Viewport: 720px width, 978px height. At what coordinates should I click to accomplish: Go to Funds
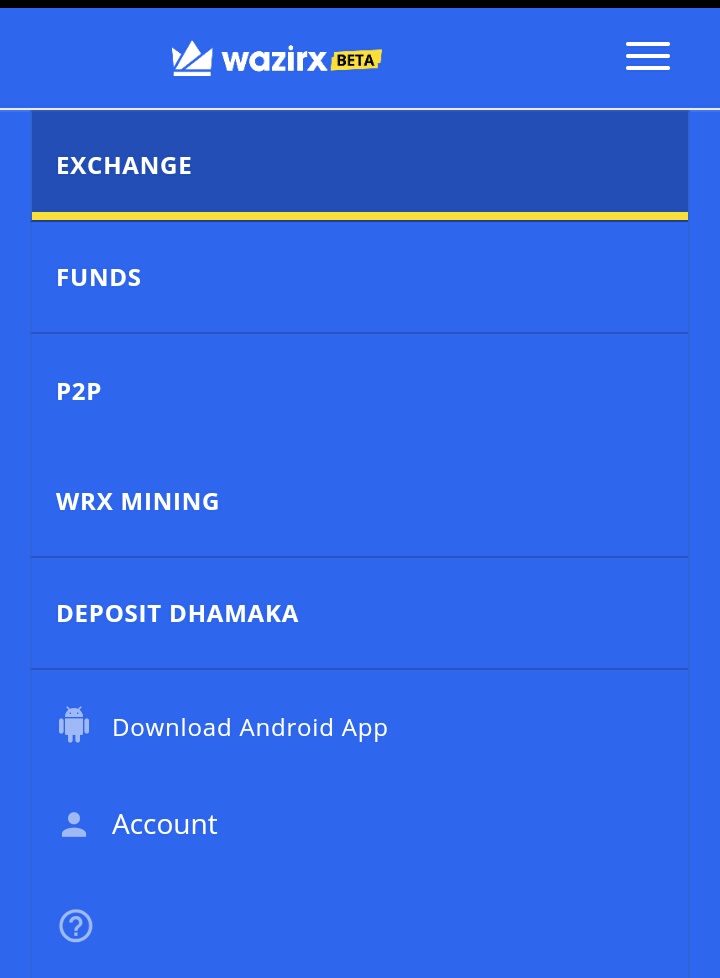point(99,278)
